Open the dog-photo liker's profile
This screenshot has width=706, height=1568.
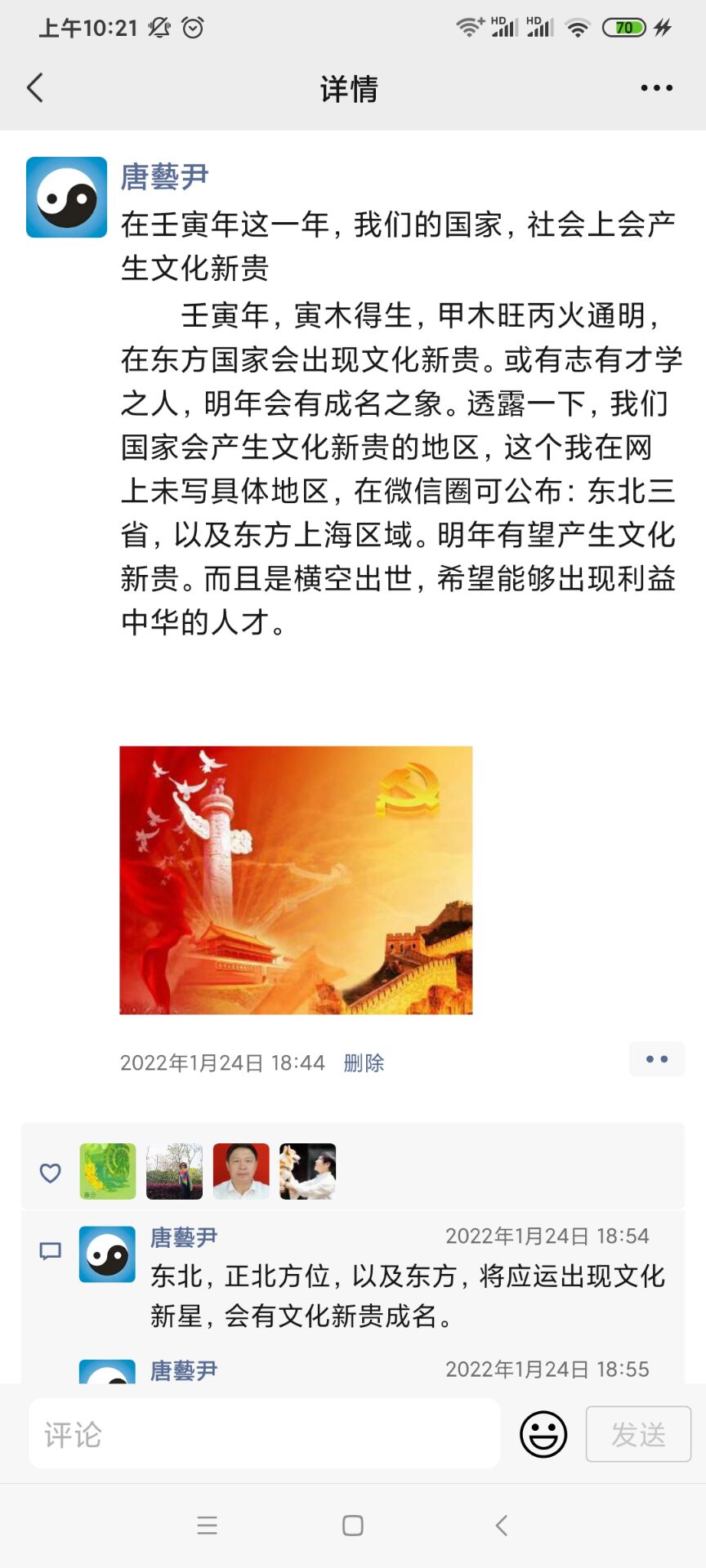pyautogui.click(x=307, y=1171)
